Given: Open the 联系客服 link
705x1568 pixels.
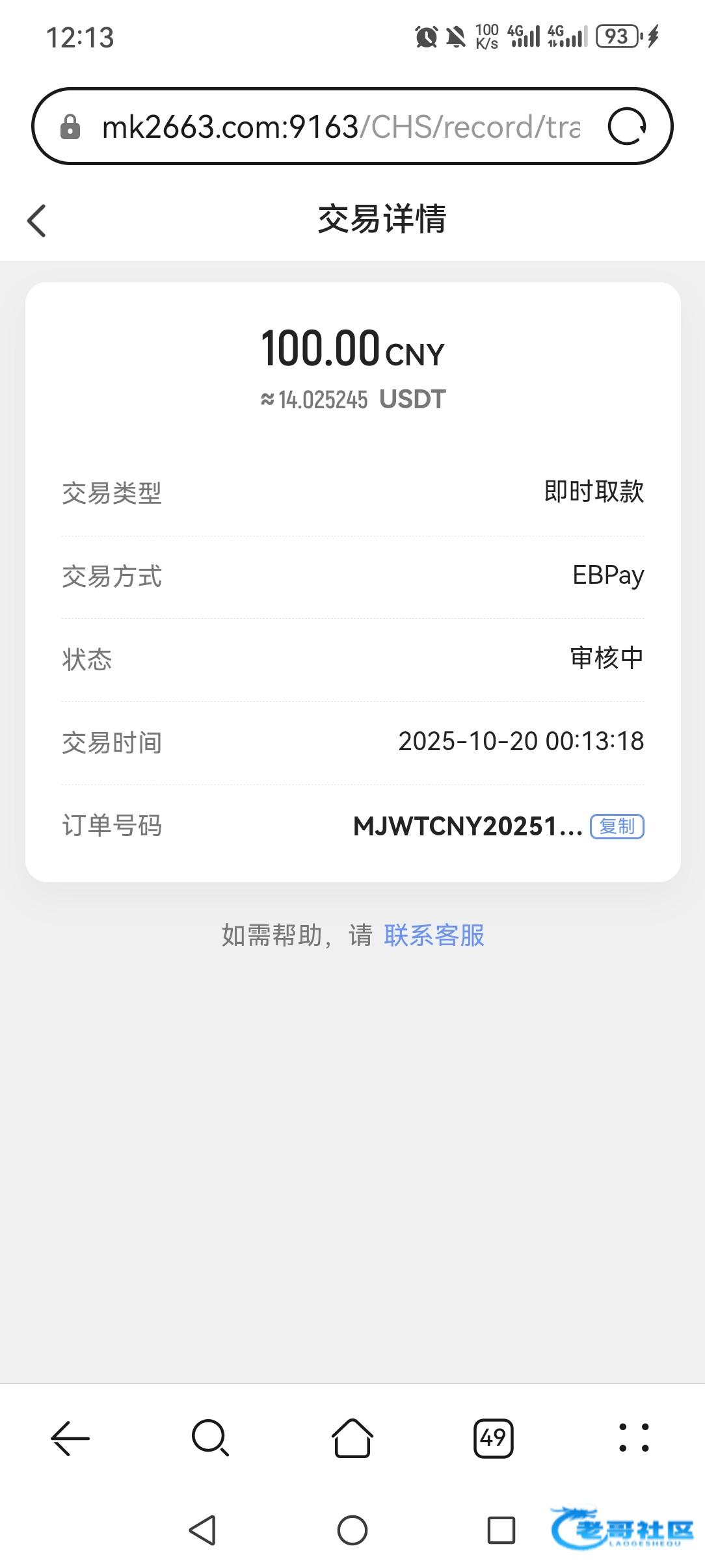Looking at the screenshot, I should (434, 935).
